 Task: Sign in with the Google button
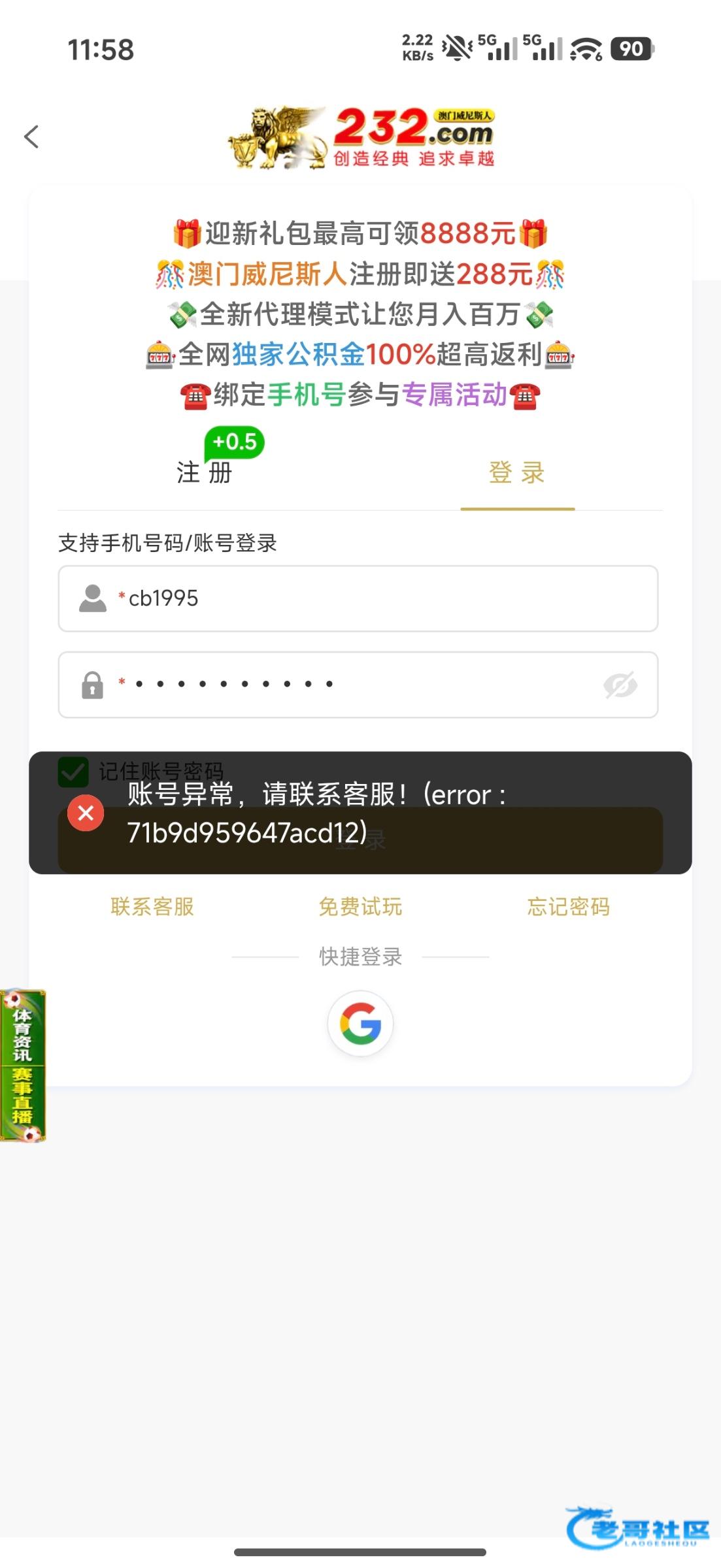(x=360, y=1023)
